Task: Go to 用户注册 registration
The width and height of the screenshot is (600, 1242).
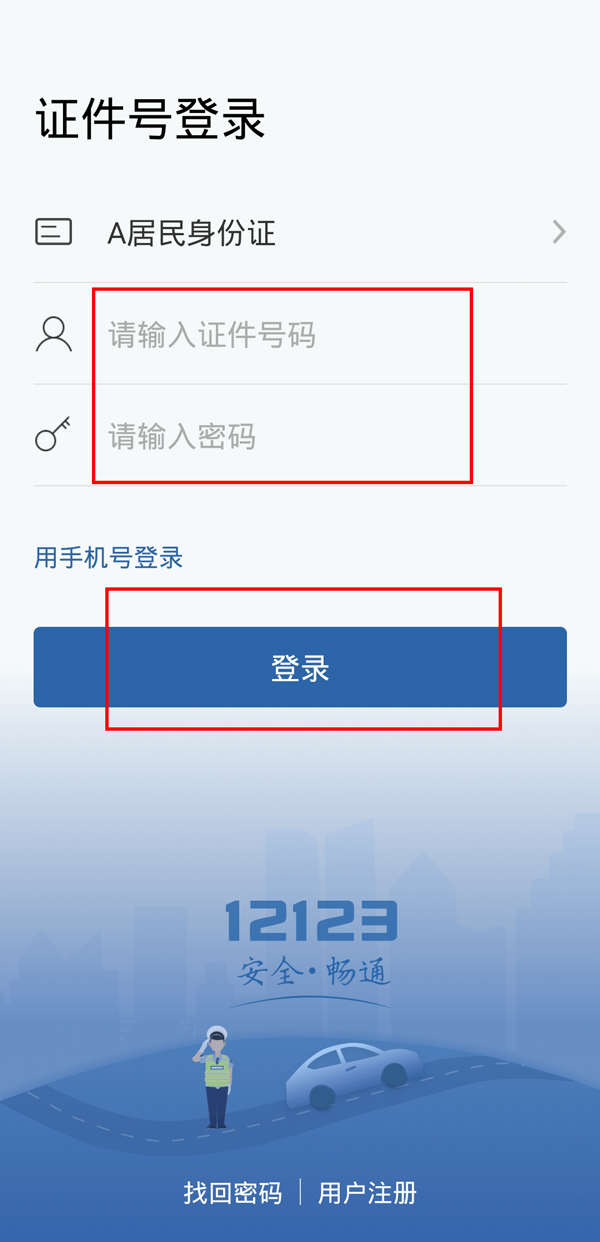Action: (x=367, y=1192)
